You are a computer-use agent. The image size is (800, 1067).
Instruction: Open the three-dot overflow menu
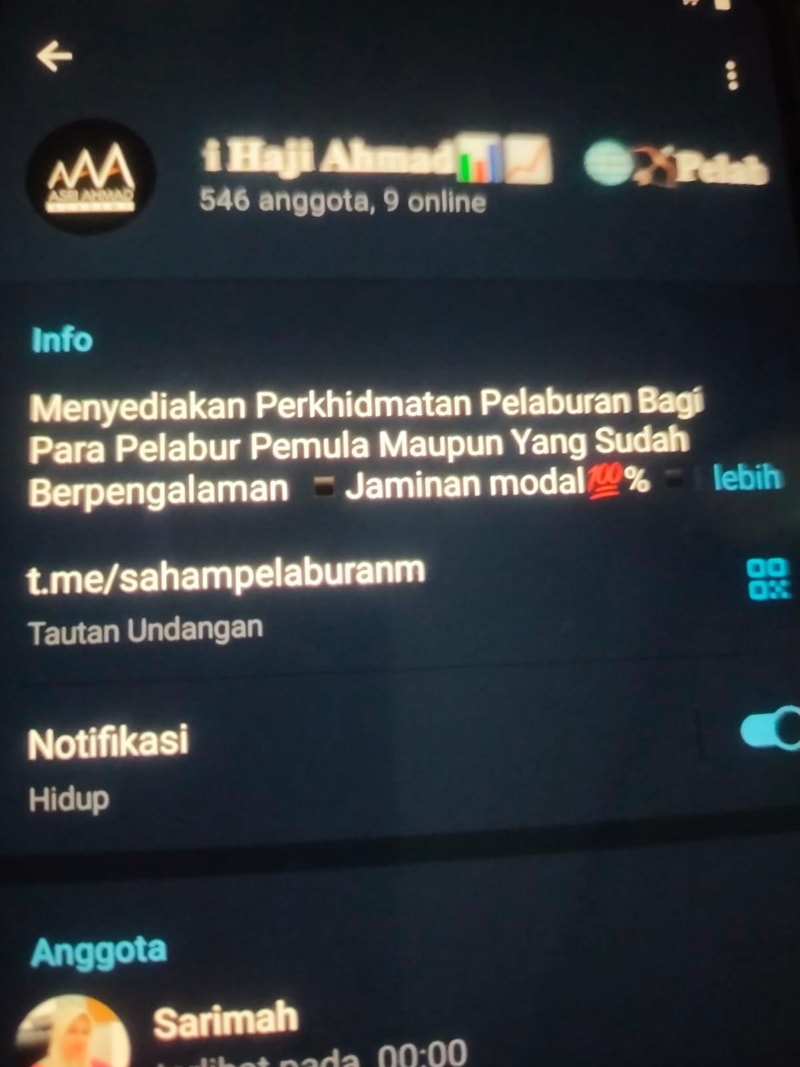(732, 75)
